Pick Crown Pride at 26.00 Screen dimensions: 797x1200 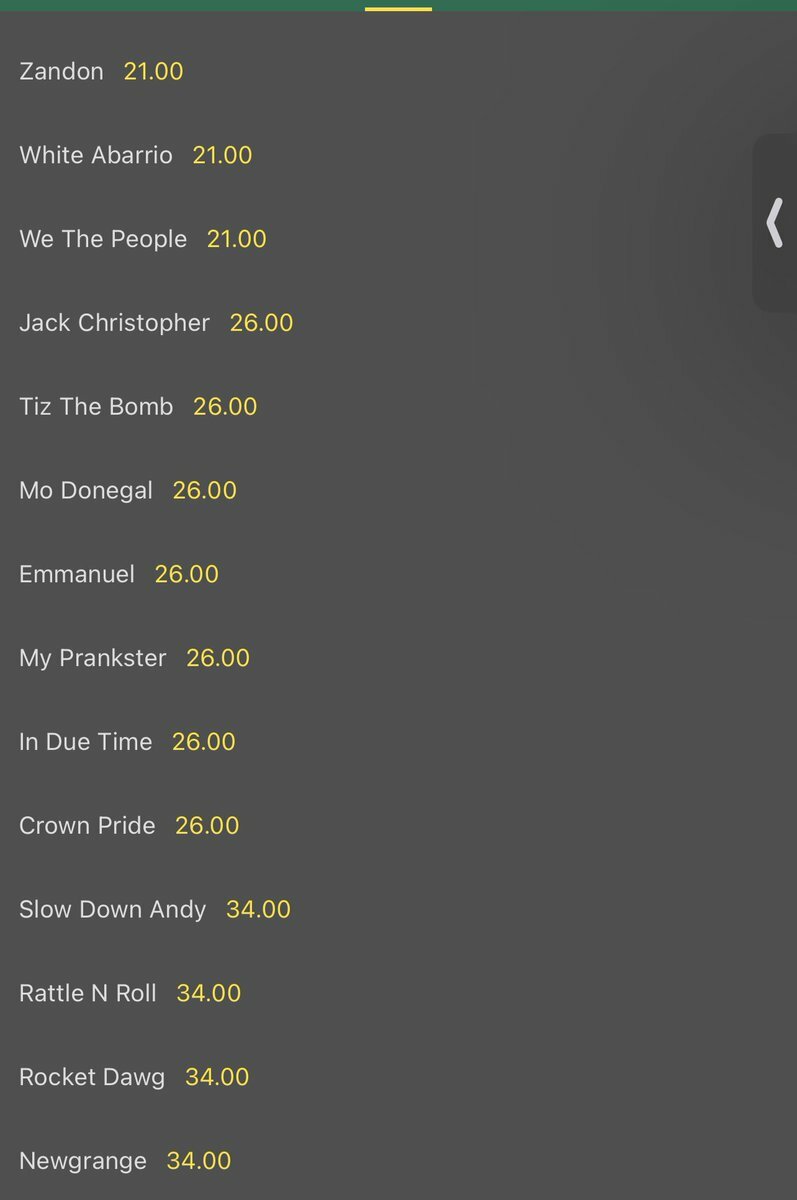(x=207, y=826)
